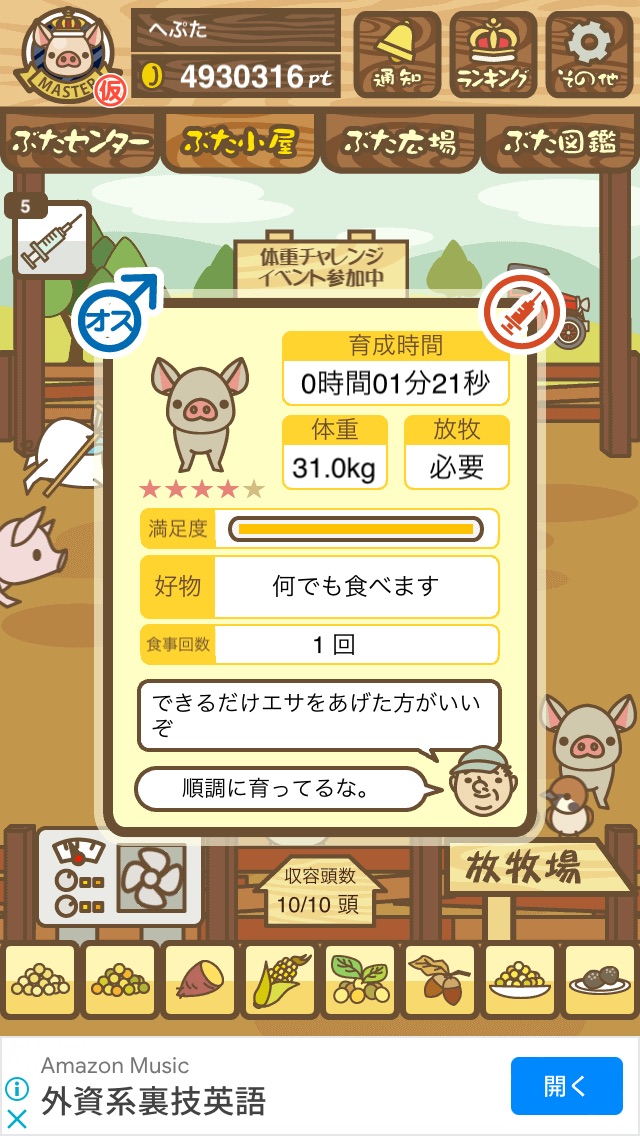Select the bean feed with green leaves

click(360, 980)
